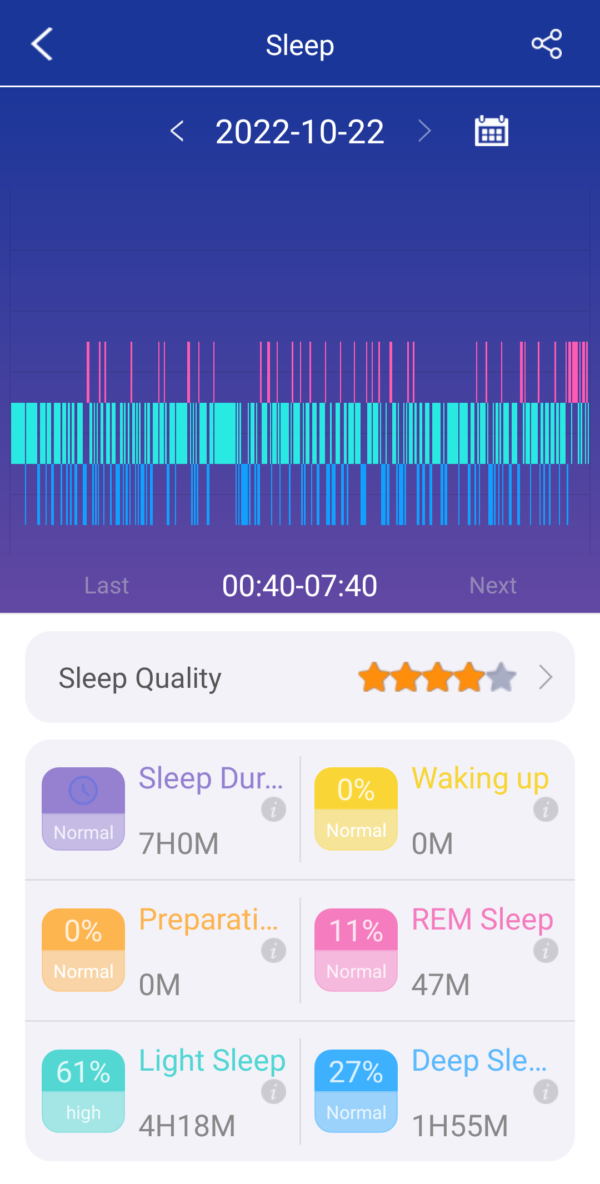Open Sleep Quality details
The height and width of the screenshot is (1184, 600).
pos(545,678)
